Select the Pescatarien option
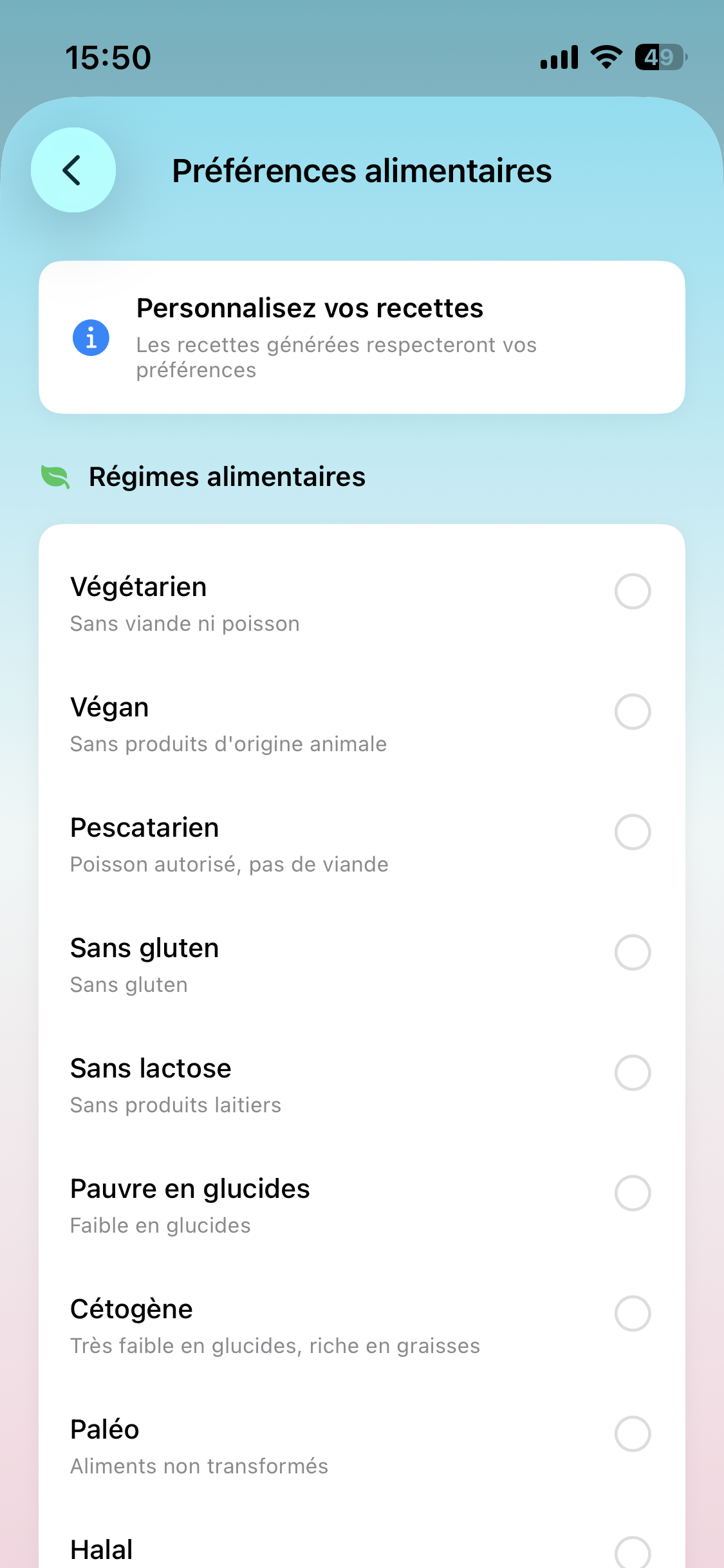 pos(633,832)
